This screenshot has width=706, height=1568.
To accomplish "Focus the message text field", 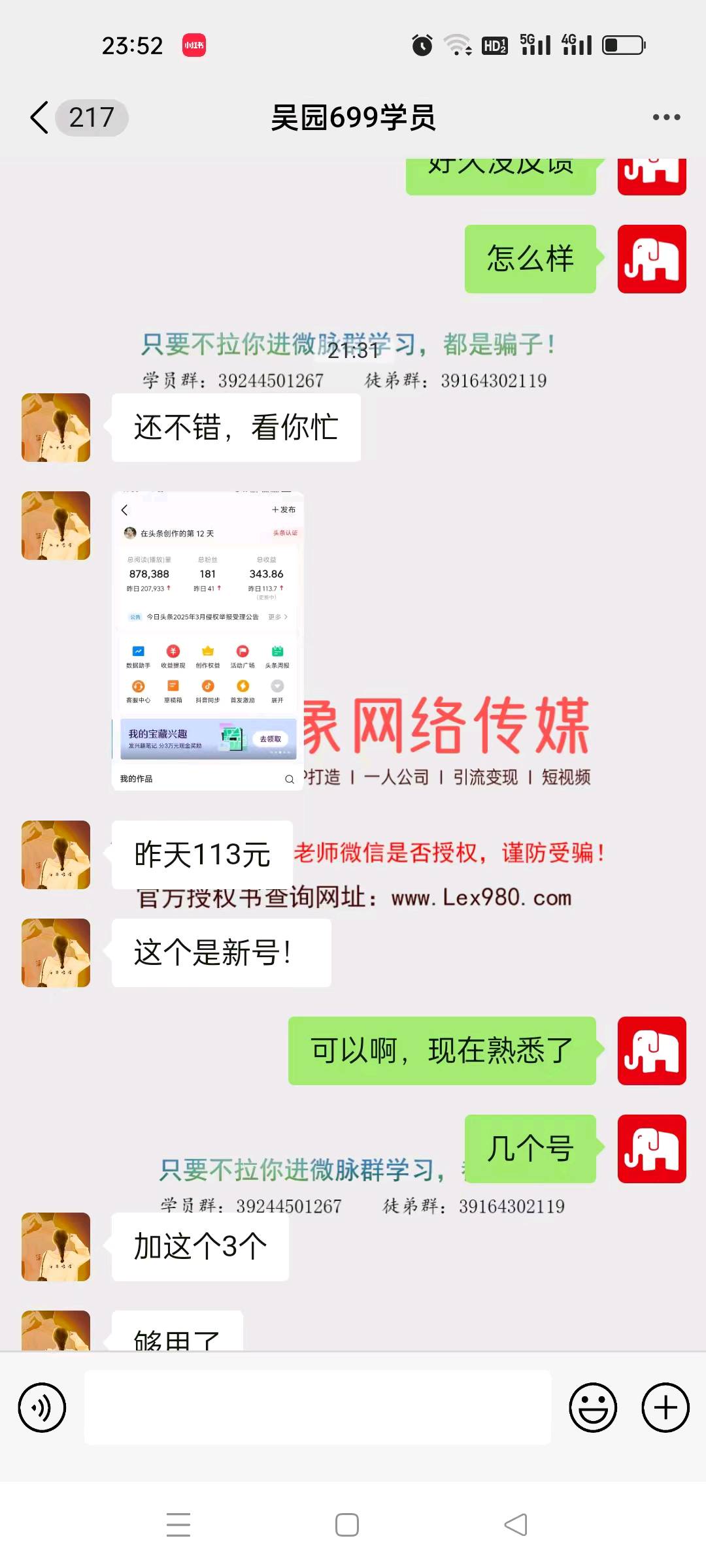I will click(x=318, y=1407).
